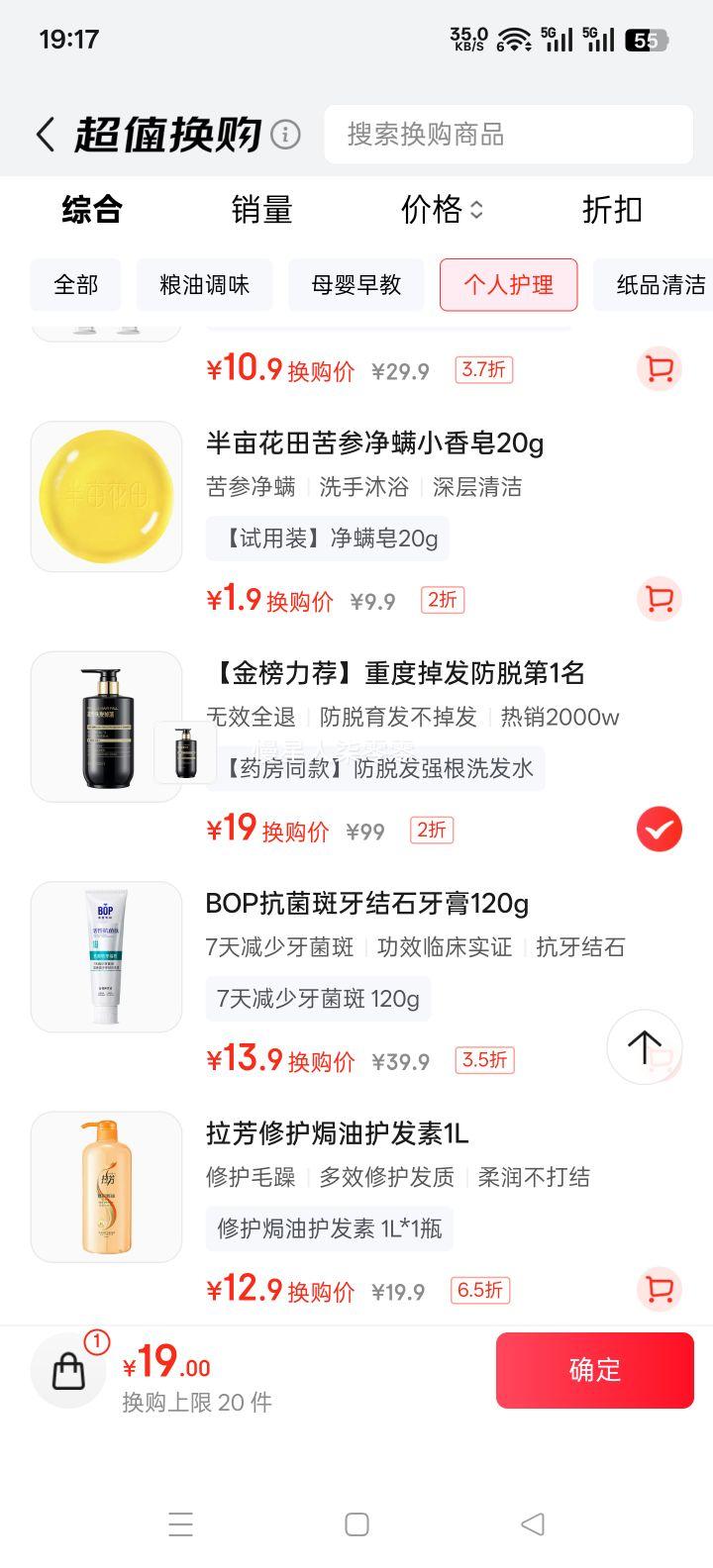
Task: Filter by 纸品清洁 category
Action: 660,285
